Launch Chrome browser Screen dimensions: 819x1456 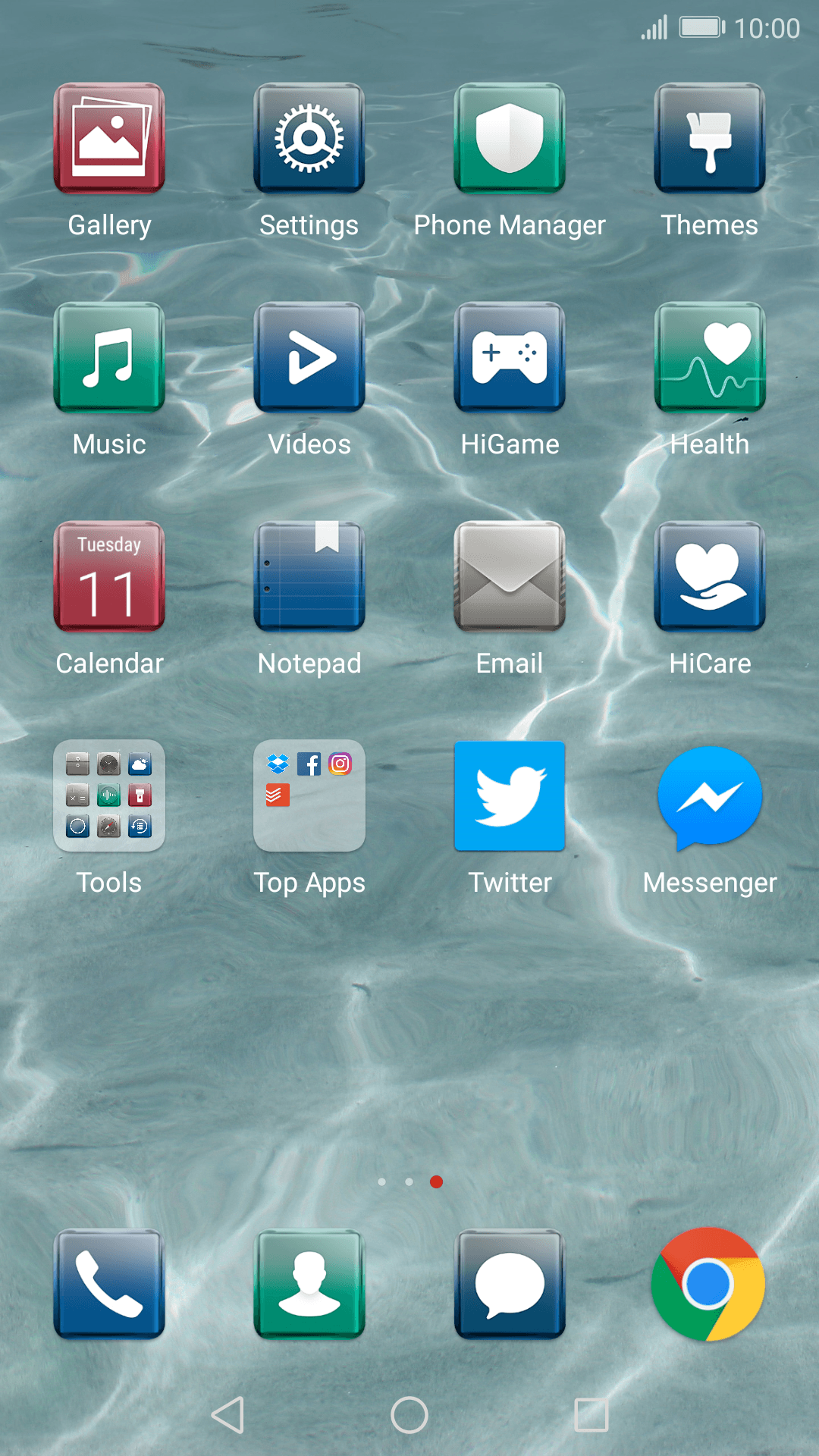click(x=708, y=1284)
